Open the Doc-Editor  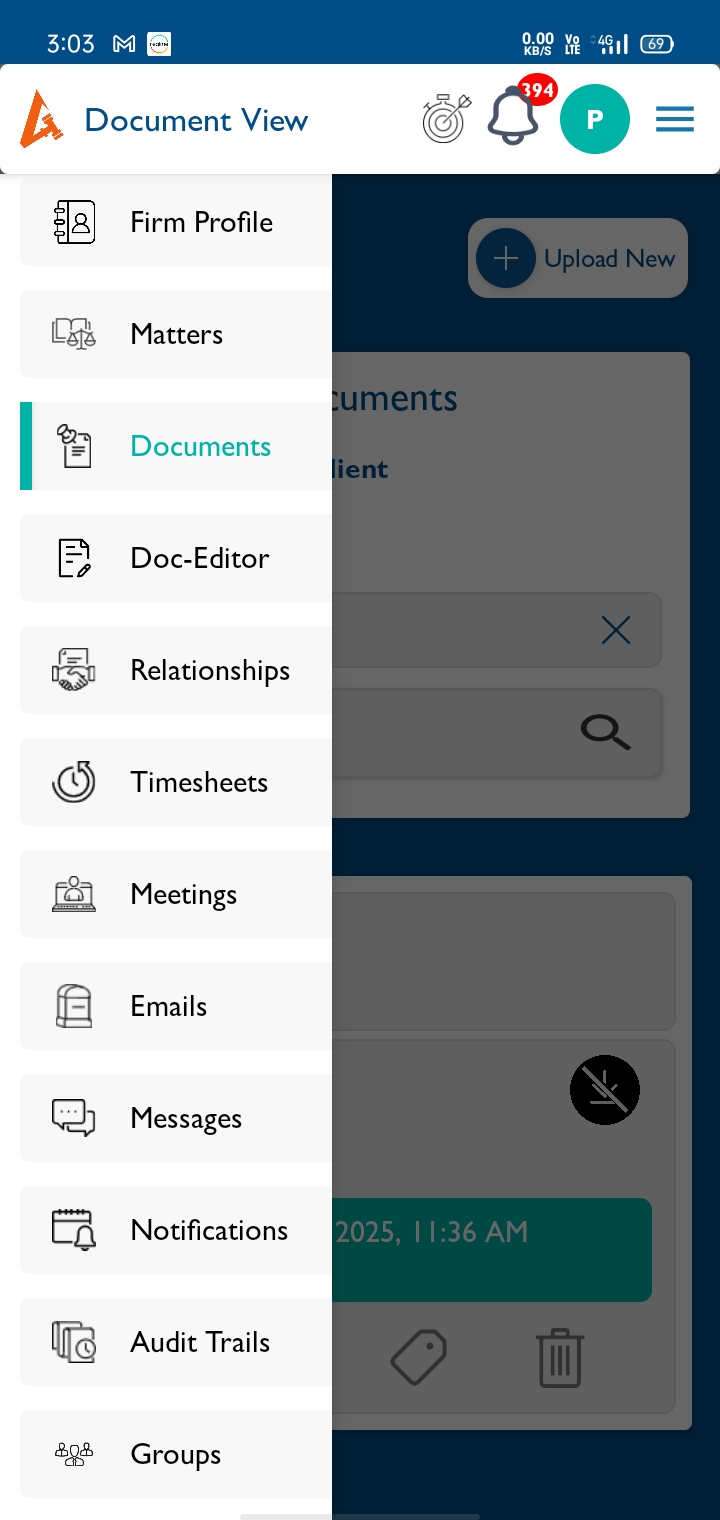click(176, 558)
